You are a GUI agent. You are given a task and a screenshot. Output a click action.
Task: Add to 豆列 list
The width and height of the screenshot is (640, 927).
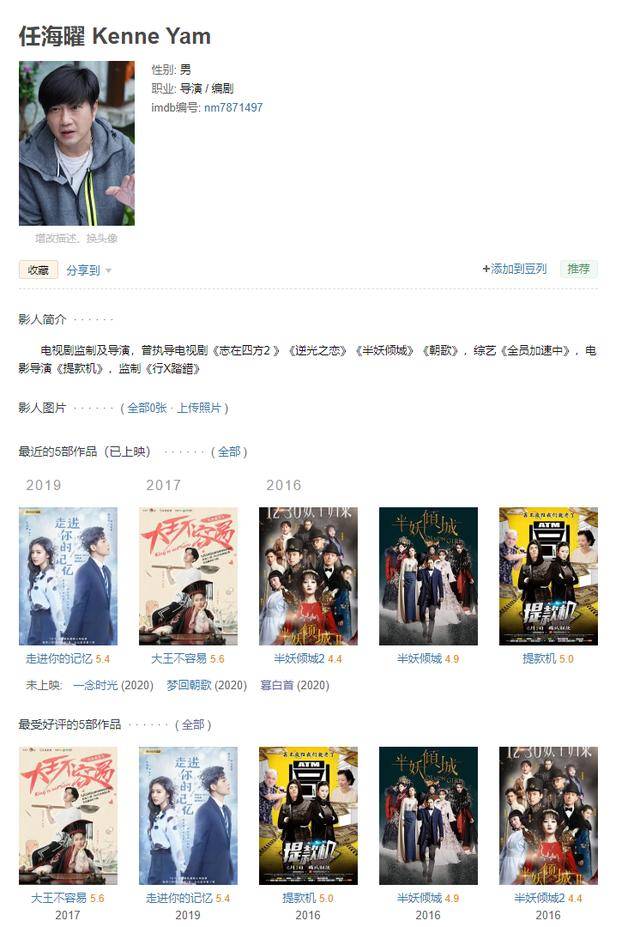pos(518,269)
